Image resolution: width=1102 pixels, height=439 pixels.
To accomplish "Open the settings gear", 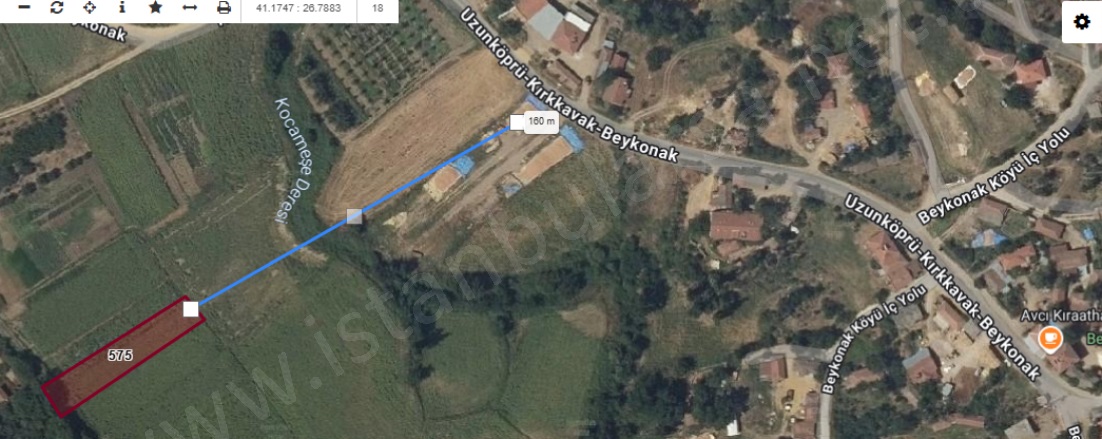I will pyautogui.click(x=1081, y=22).
